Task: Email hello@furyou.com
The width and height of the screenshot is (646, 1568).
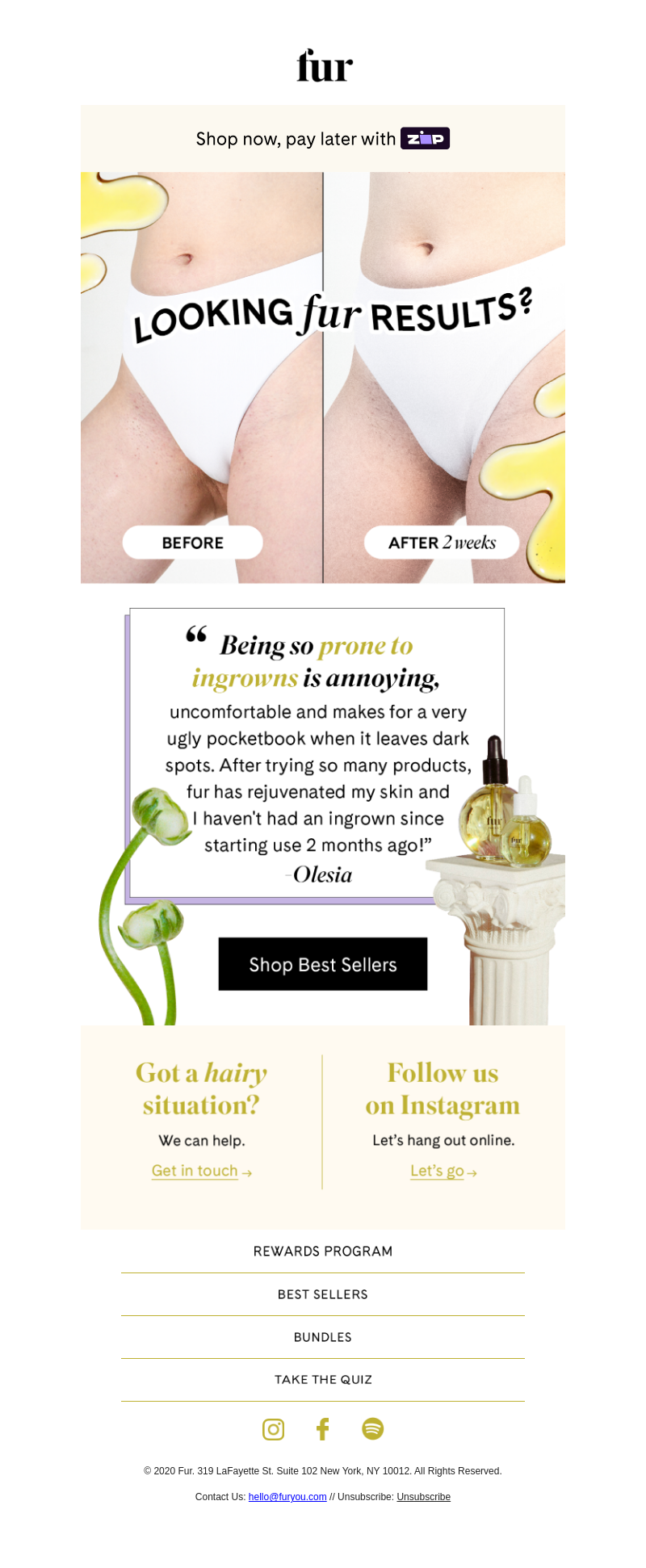Action: (287, 1496)
